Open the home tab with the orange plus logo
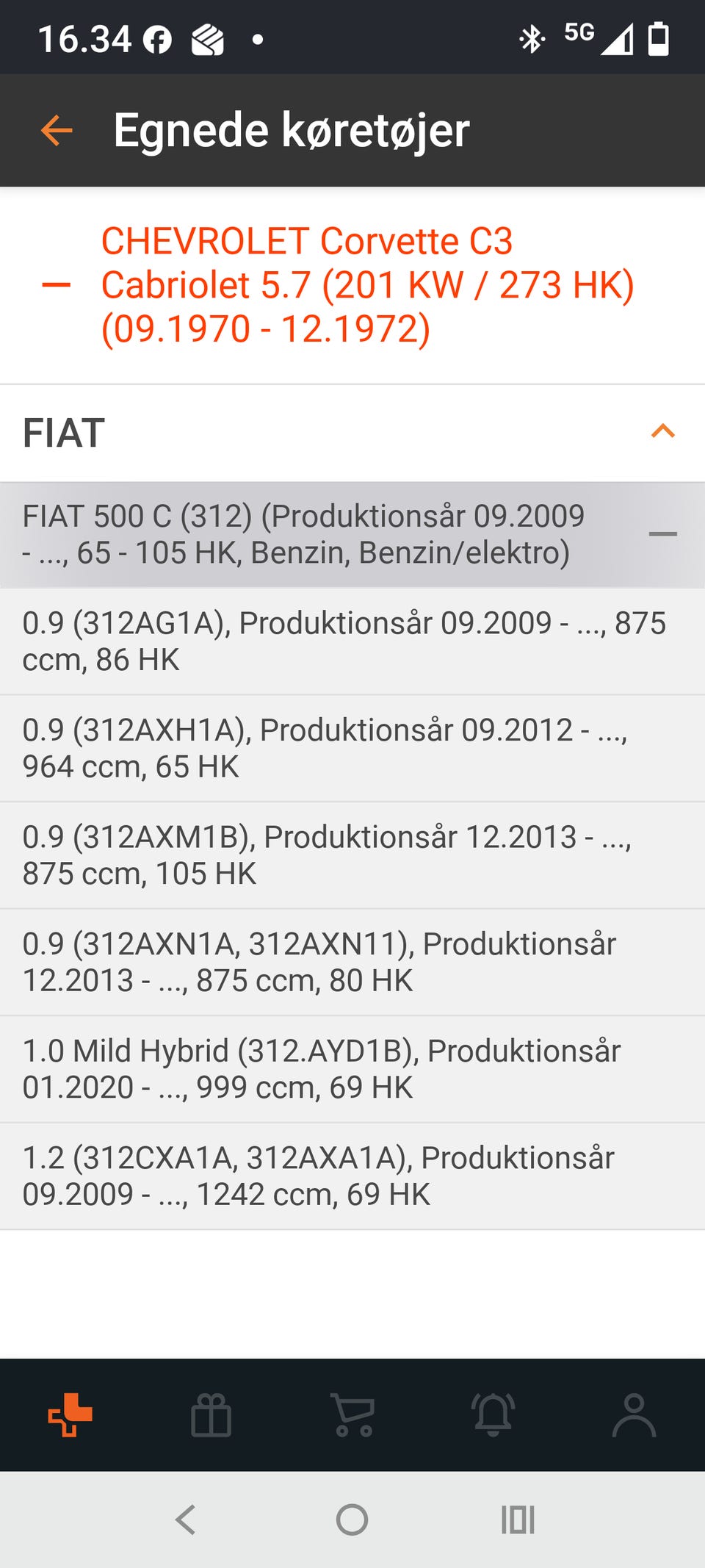 pyautogui.click(x=70, y=1414)
